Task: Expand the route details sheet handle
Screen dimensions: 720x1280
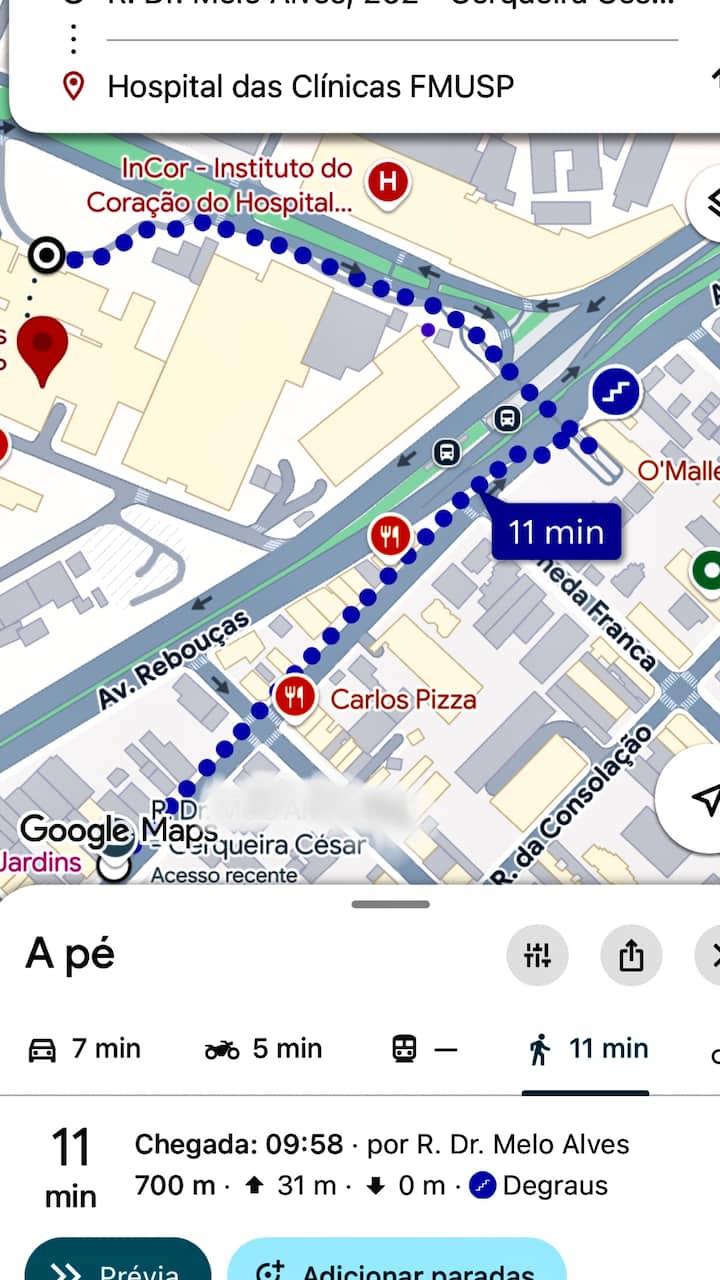Action: pos(390,904)
